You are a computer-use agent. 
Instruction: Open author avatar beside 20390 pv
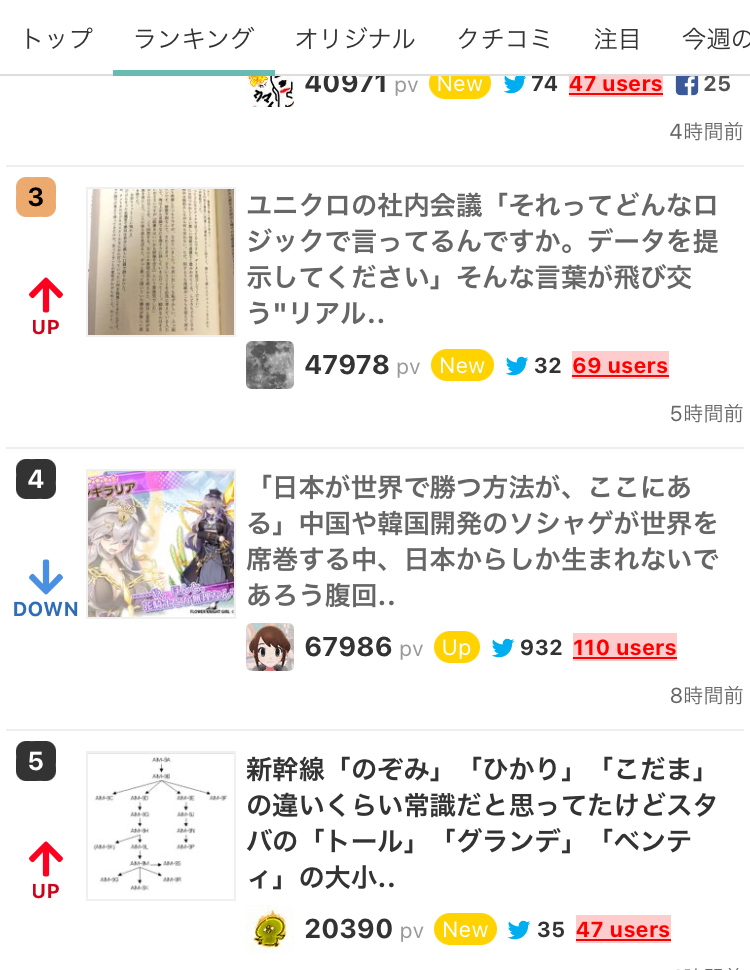(x=270, y=929)
